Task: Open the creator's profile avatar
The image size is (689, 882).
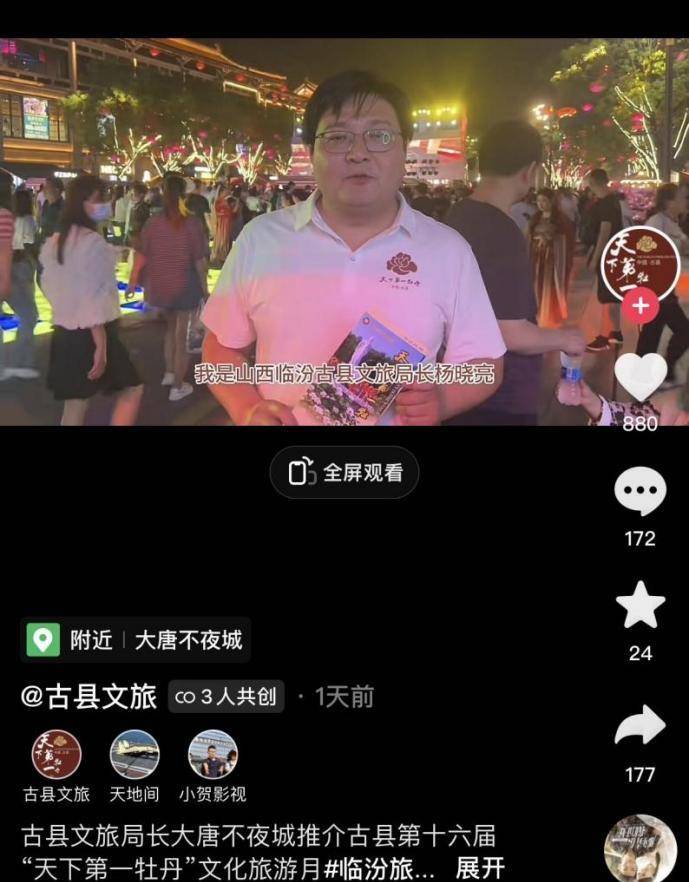Action: click(x=640, y=262)
